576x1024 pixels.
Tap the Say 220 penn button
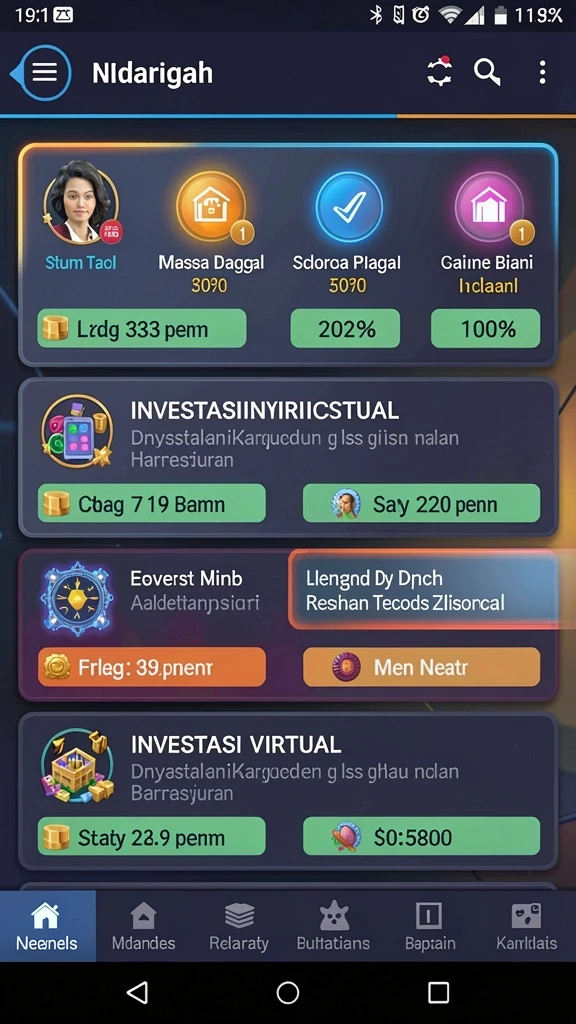point(421,503)
